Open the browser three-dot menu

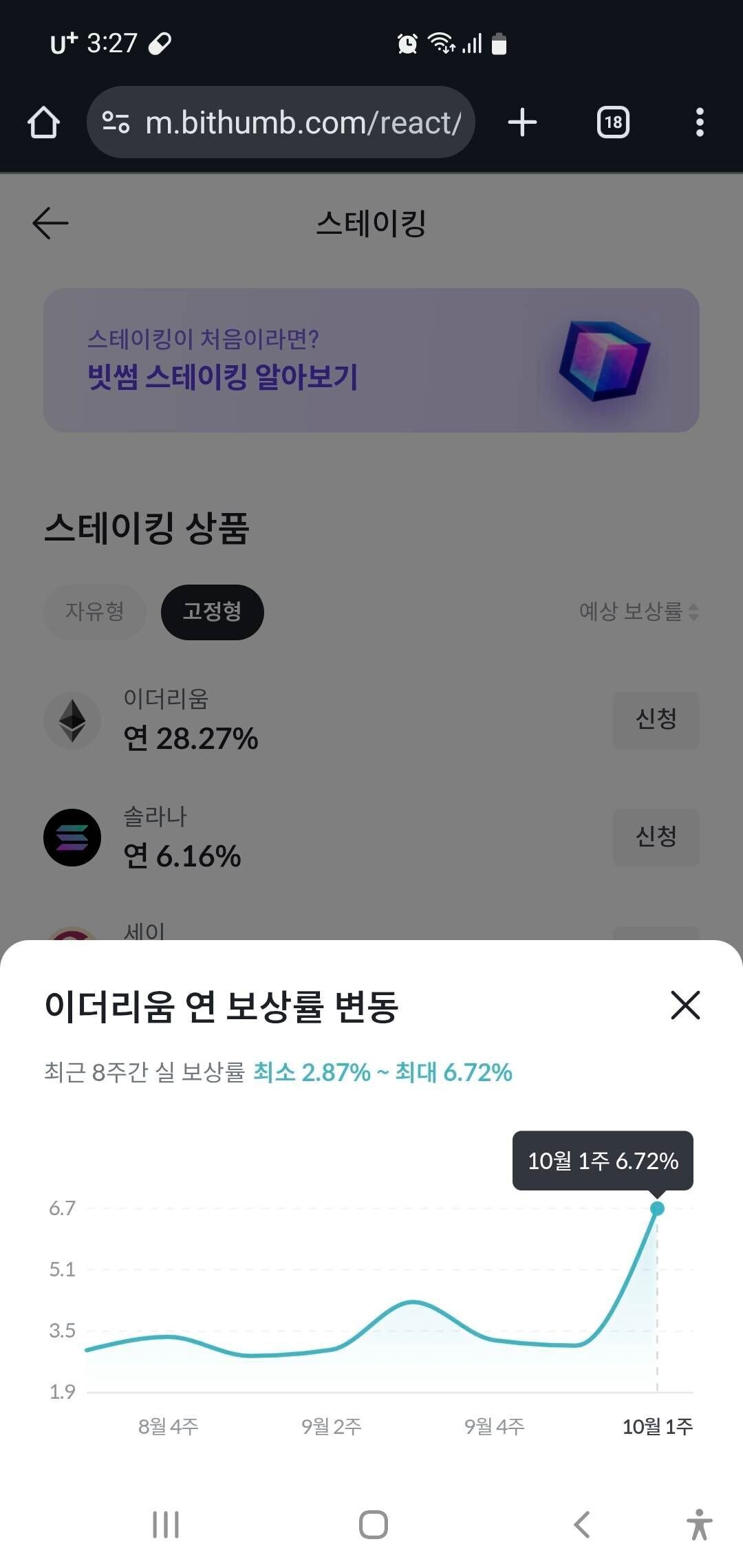click(x=700, y=122)
